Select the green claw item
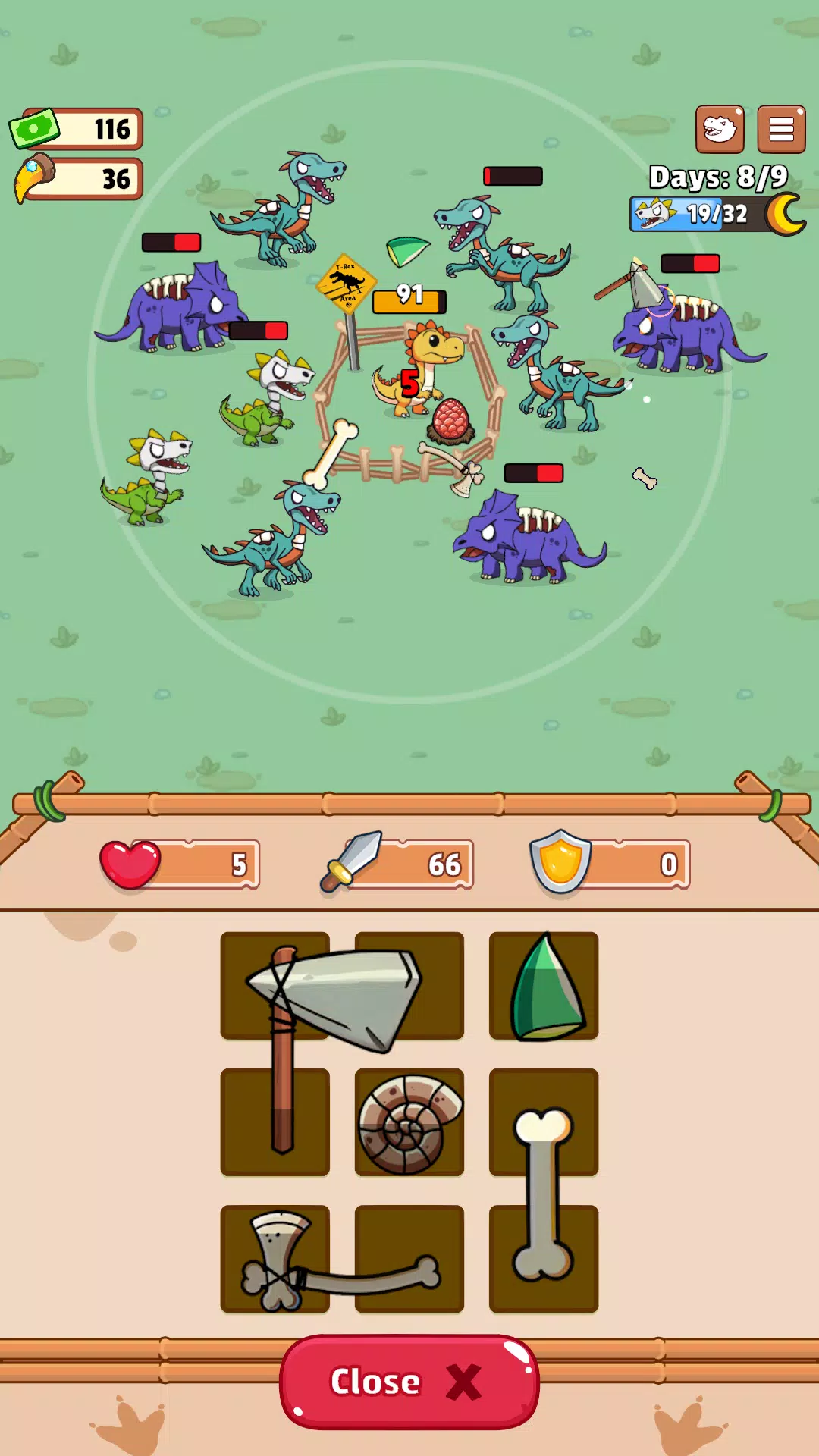 [544, 986]
